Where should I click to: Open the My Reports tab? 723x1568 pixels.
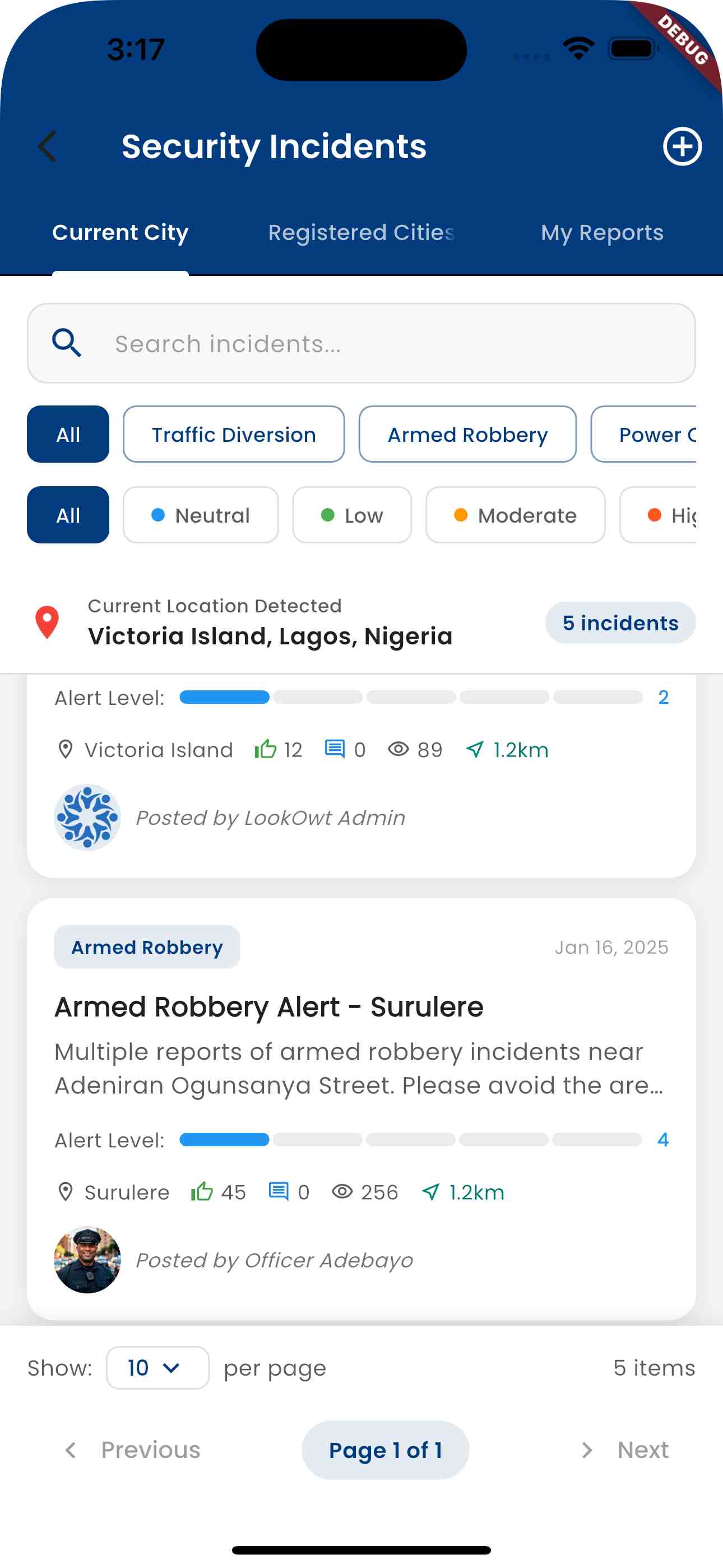(x=601, y=233)
